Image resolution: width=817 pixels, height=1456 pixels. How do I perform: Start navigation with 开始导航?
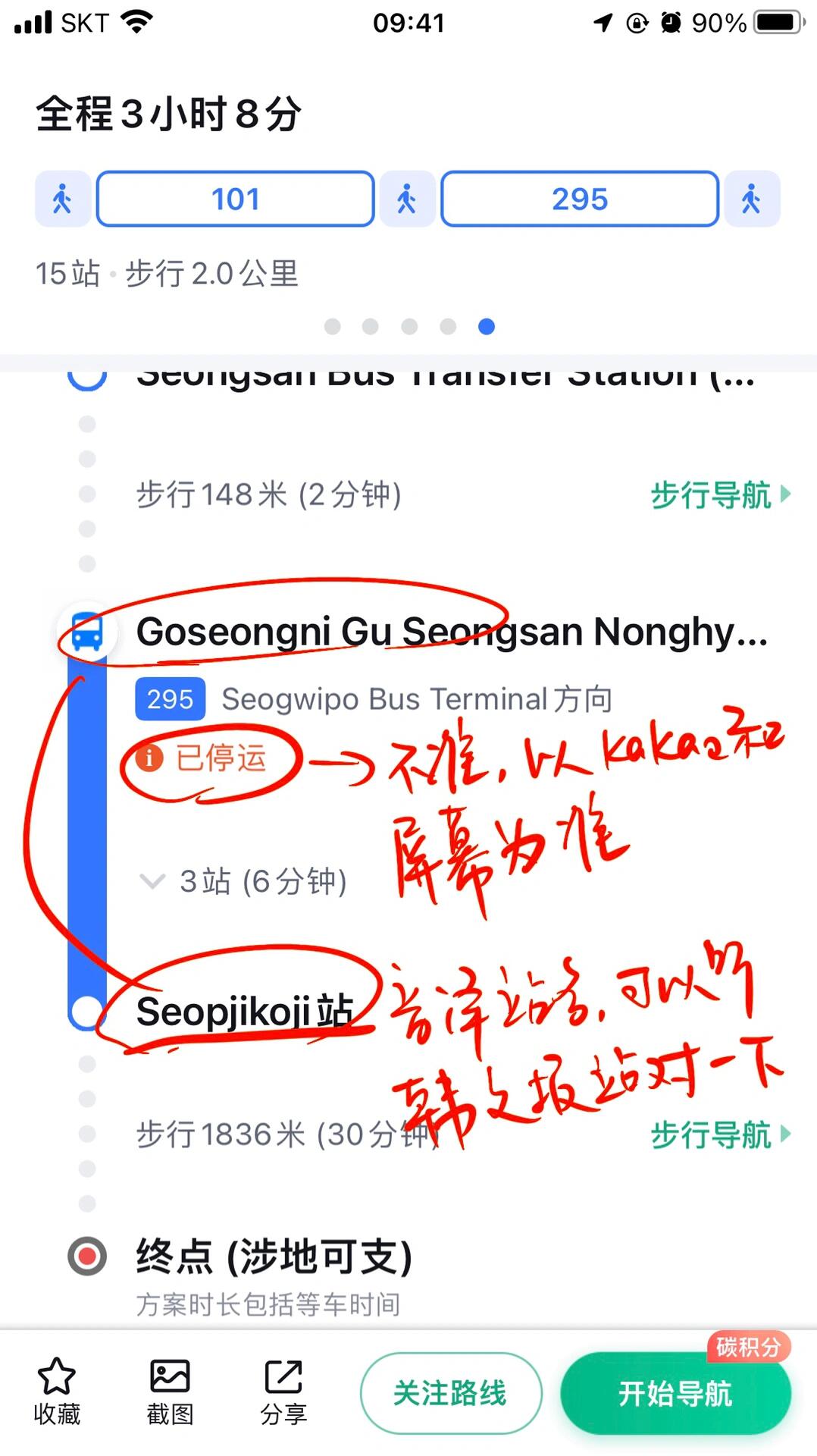tap(675, 1393)
